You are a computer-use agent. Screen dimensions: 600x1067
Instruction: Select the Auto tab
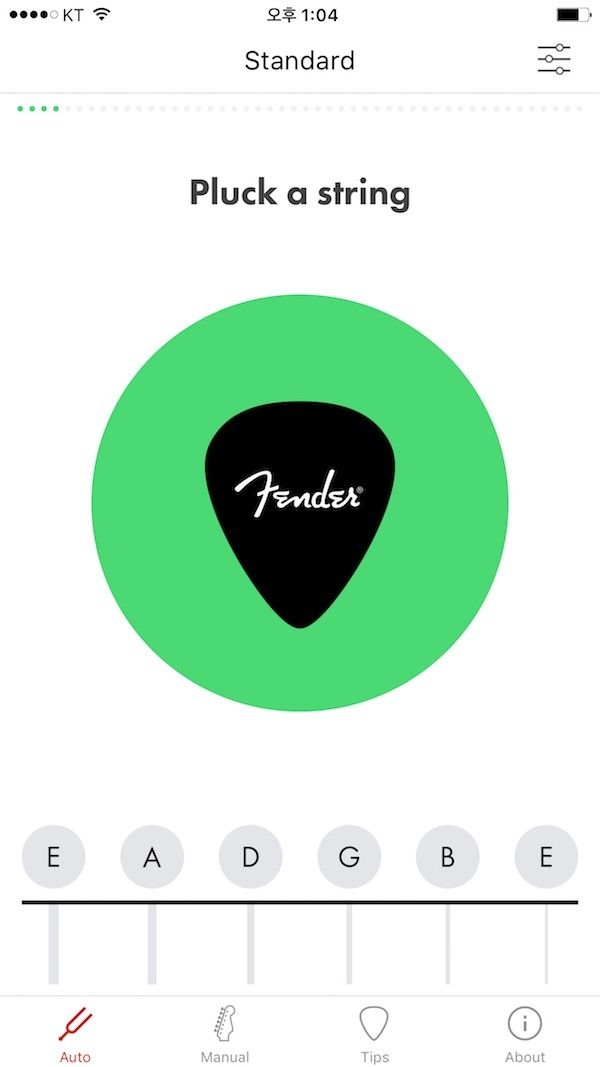pos(75,1034)
